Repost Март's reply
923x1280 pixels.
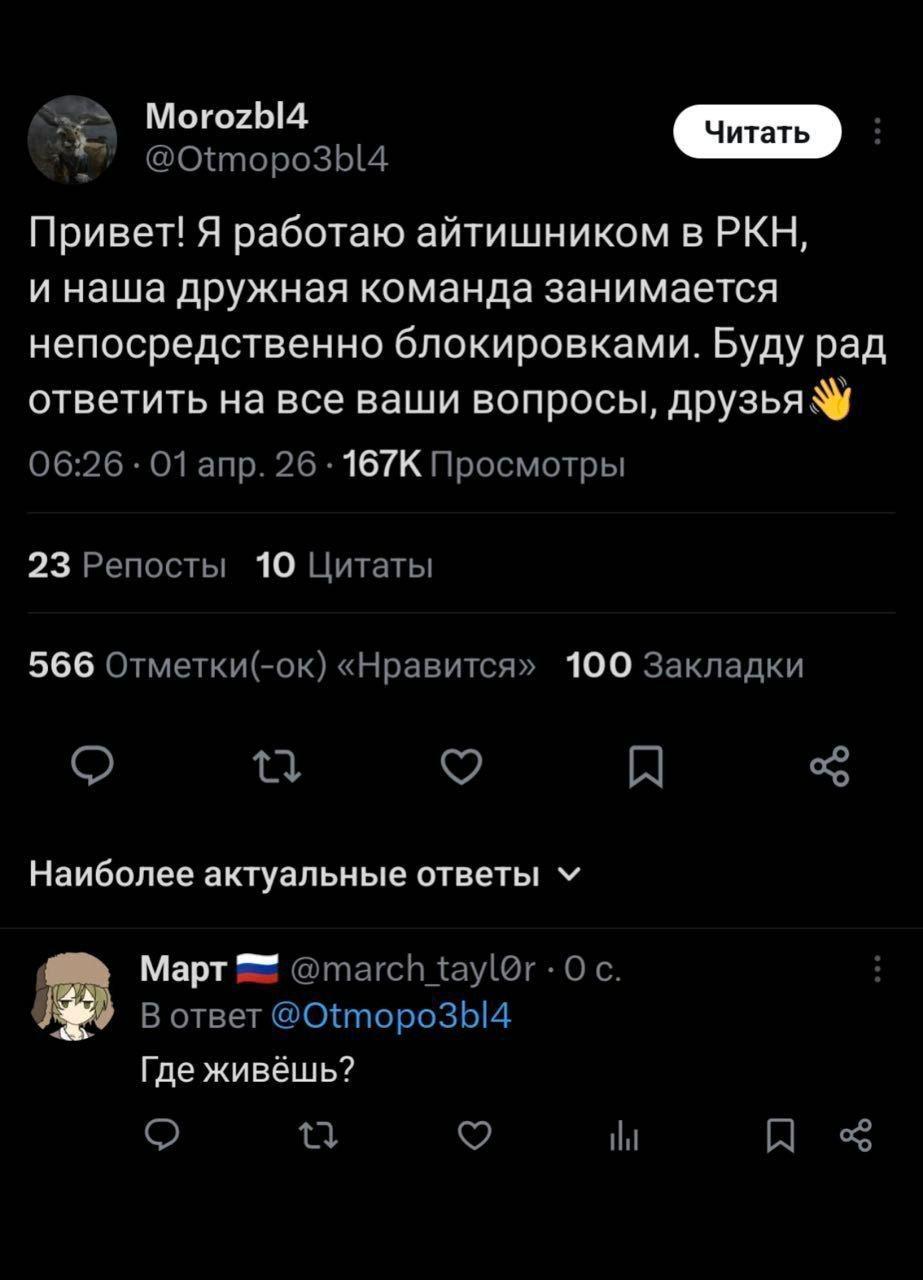tap(318, 1135)
